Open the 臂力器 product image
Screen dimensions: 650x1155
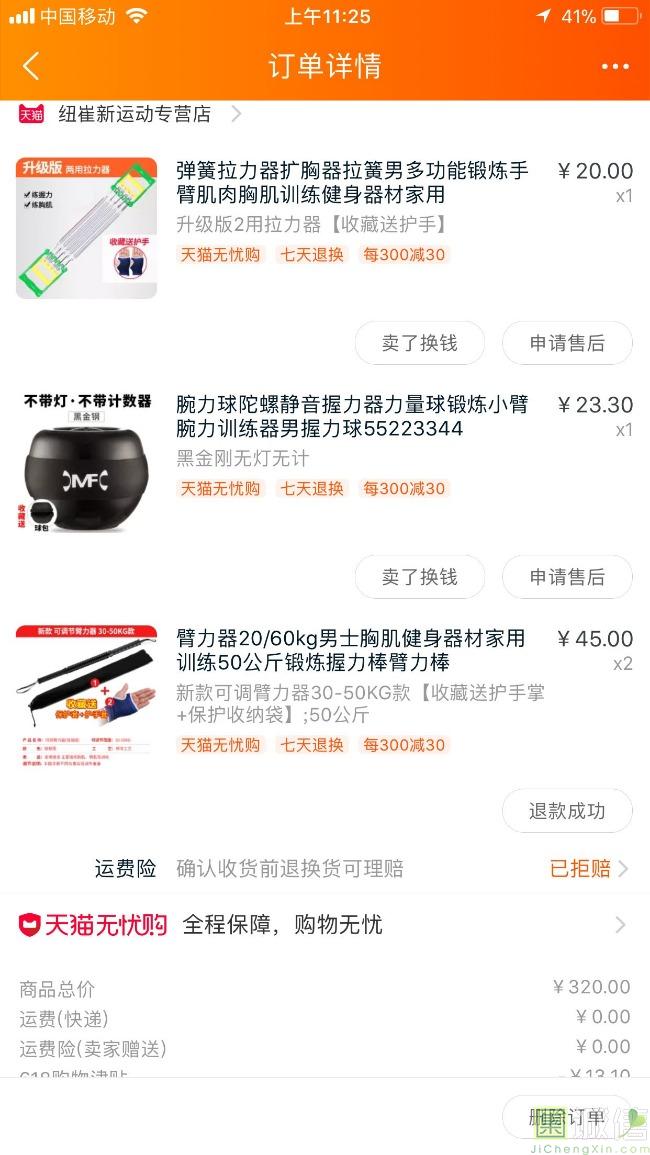coord(86,695)
